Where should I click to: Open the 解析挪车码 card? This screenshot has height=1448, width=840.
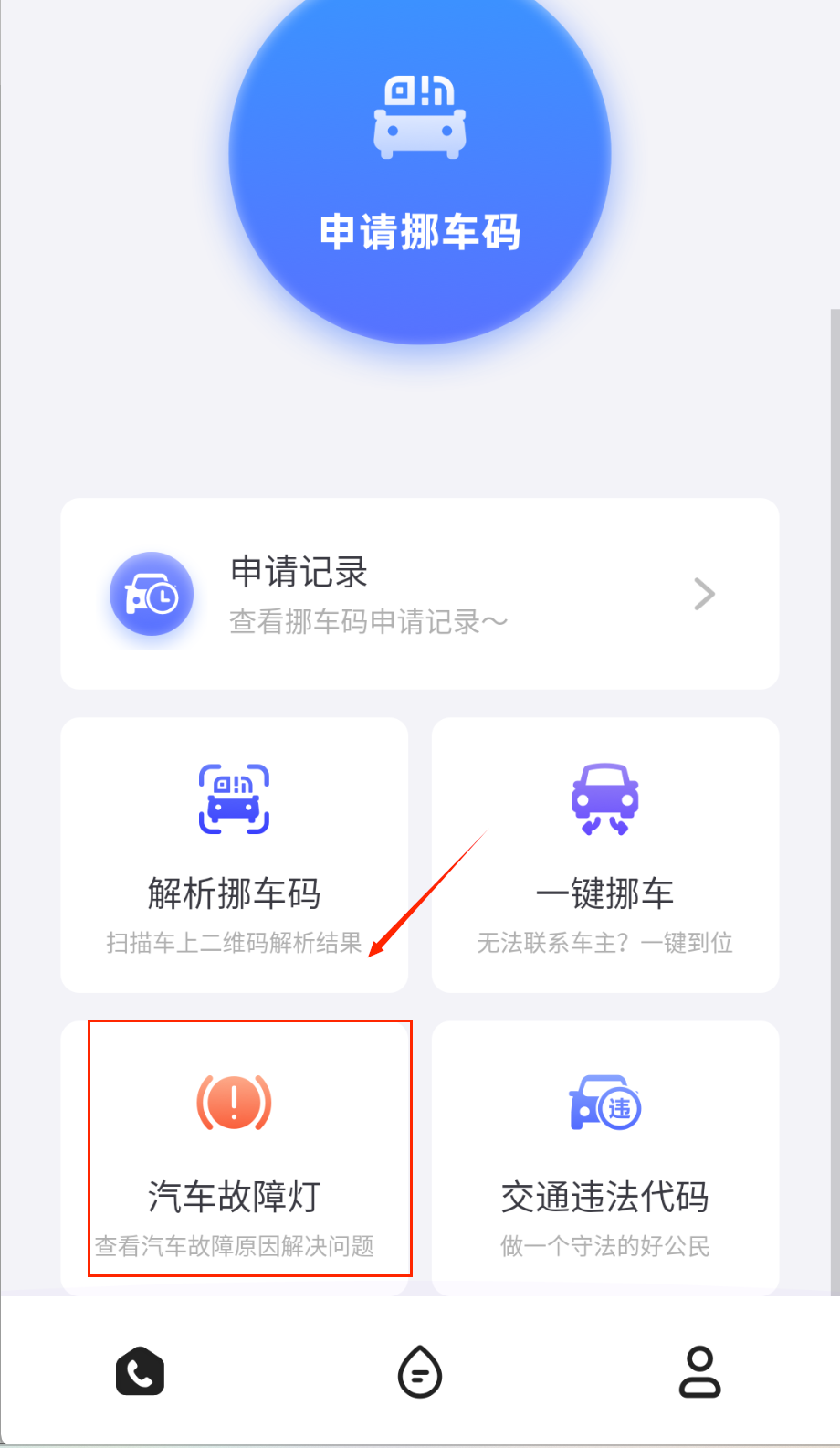click(234, 854)
